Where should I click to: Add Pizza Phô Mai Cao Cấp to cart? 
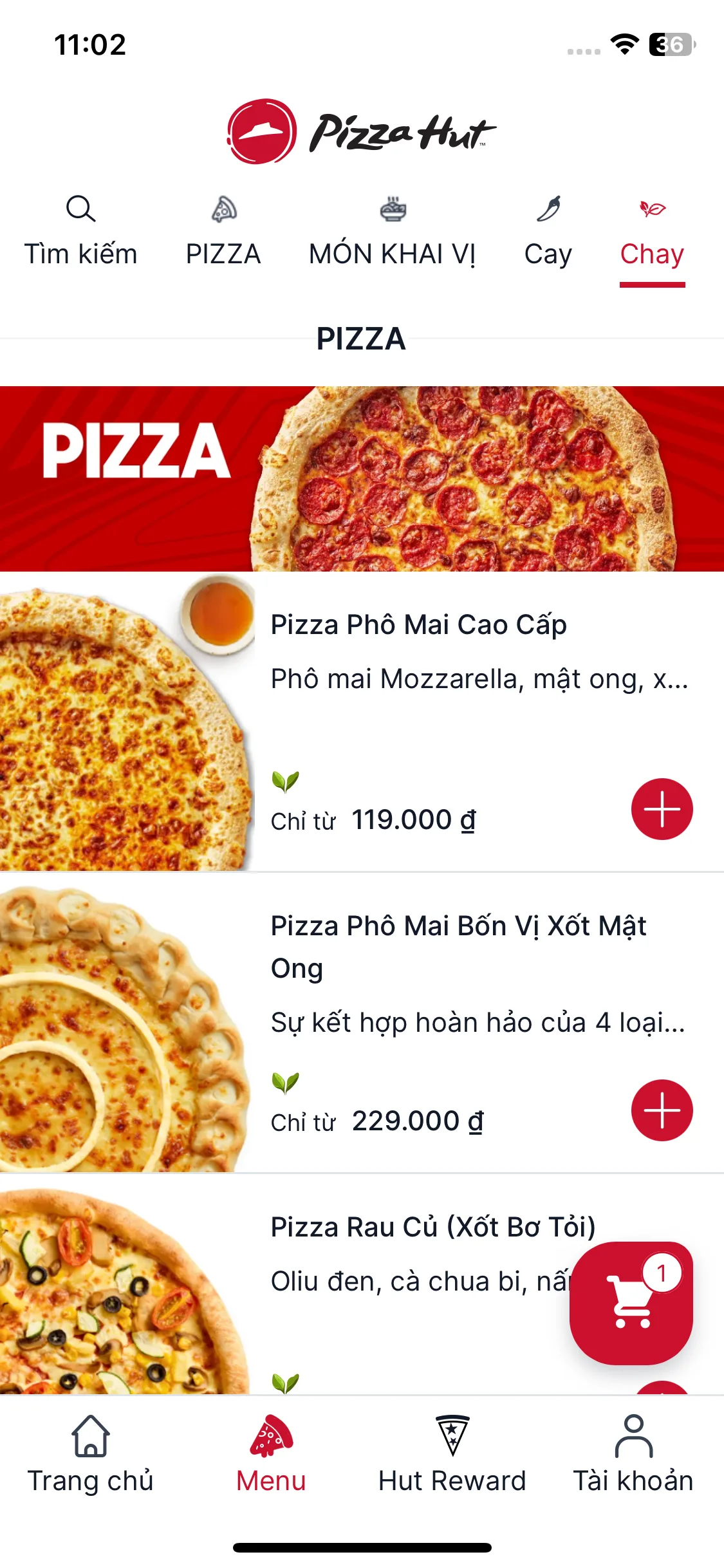coord(662,809)
